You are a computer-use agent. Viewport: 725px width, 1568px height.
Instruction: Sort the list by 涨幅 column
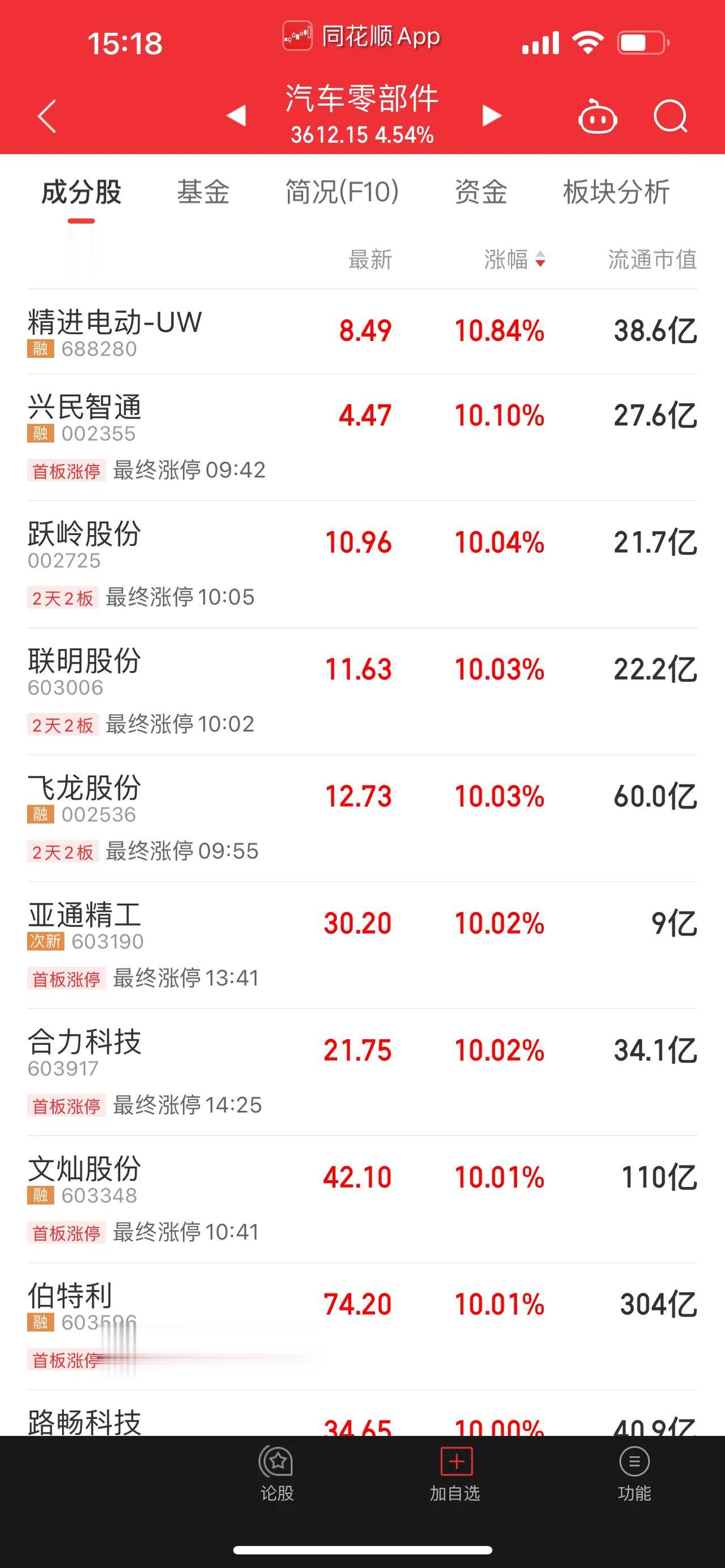click(x=514, y=259)
